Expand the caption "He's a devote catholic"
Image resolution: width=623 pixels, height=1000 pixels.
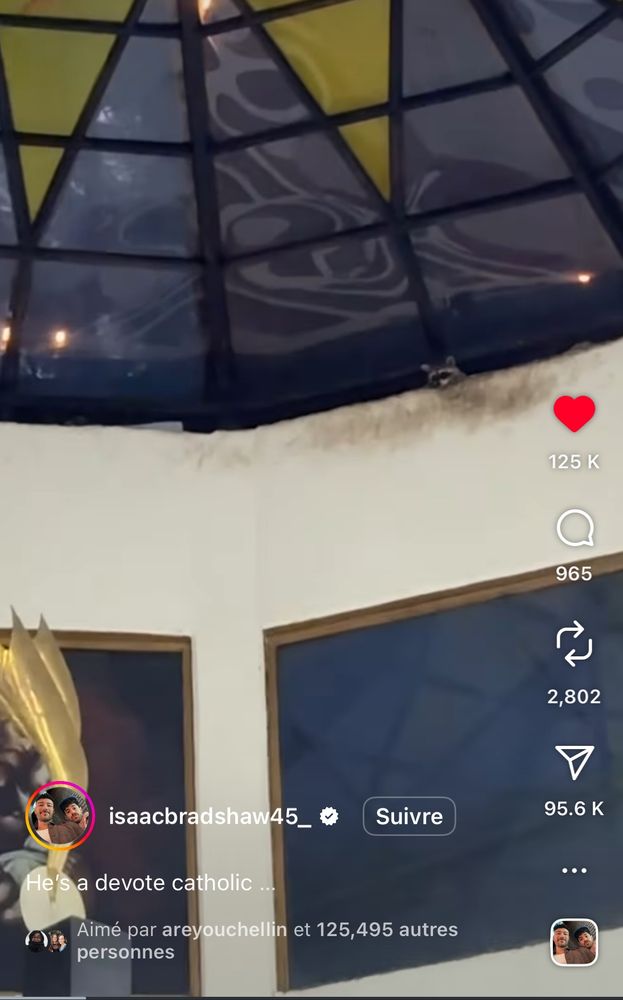coord(150,884)
